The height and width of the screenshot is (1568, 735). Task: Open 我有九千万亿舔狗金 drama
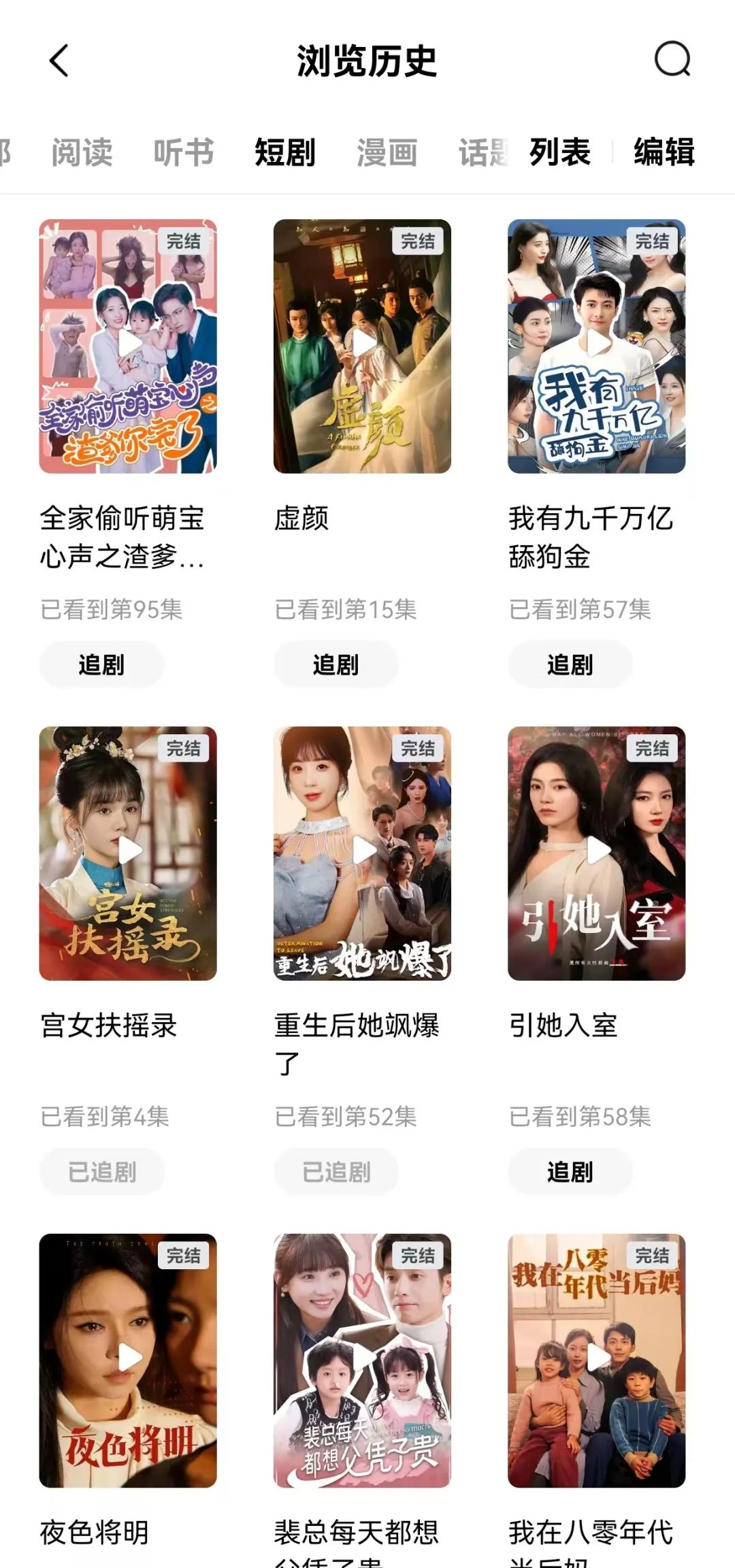coord(596,346)
